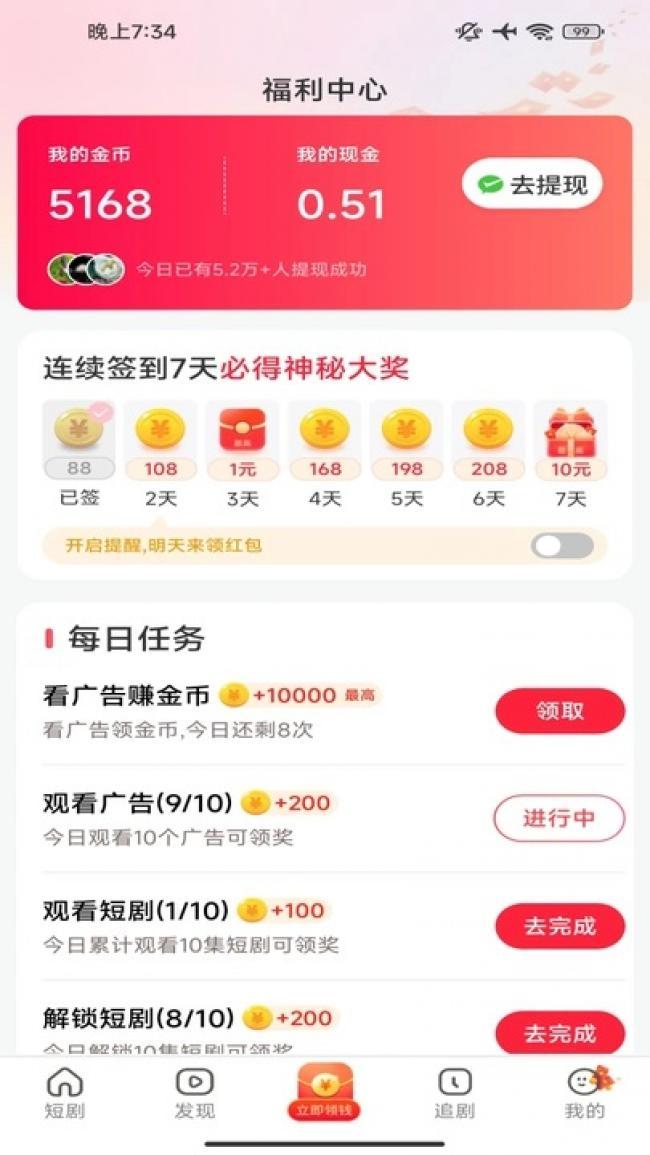Switch to the 发现 tab

[x=194, y=1092]
